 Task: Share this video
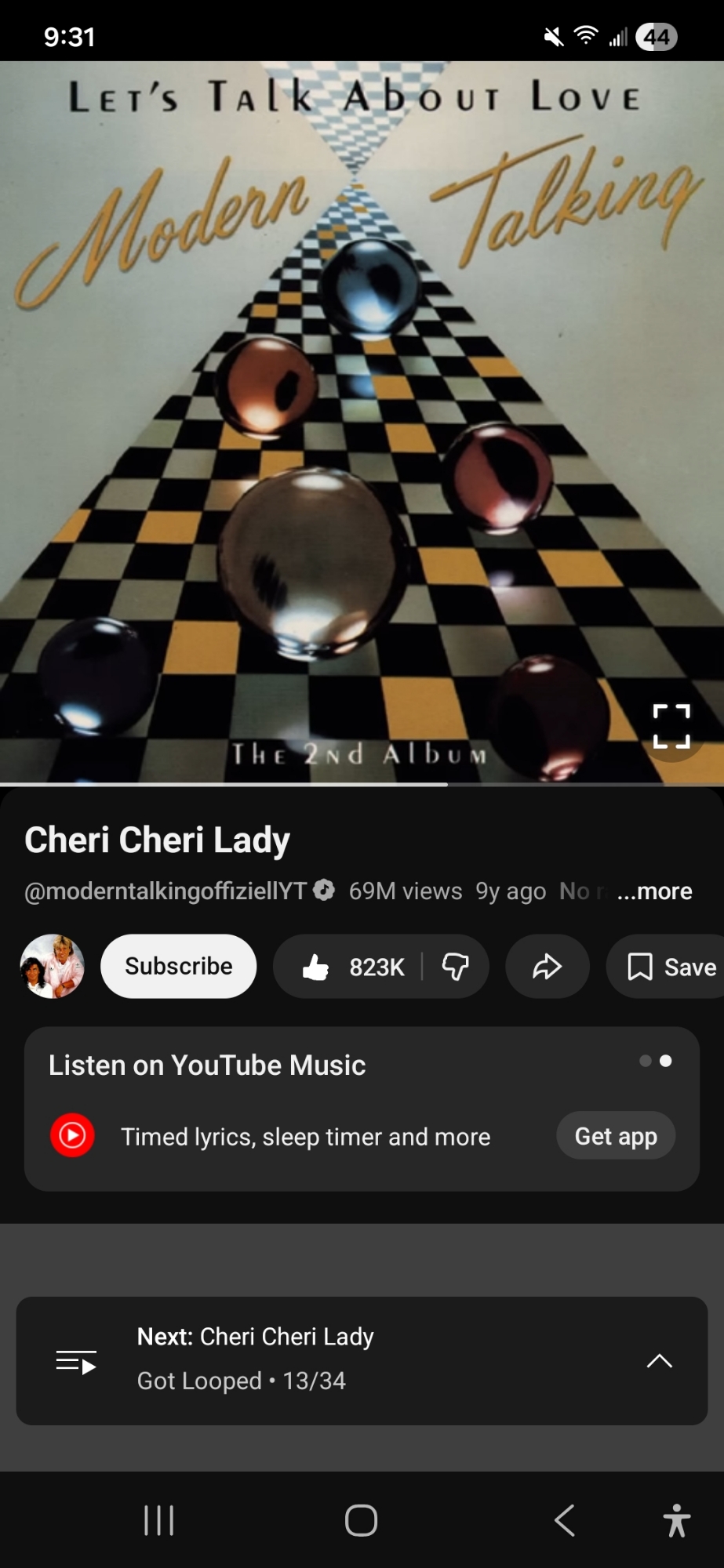pos(547,967)
